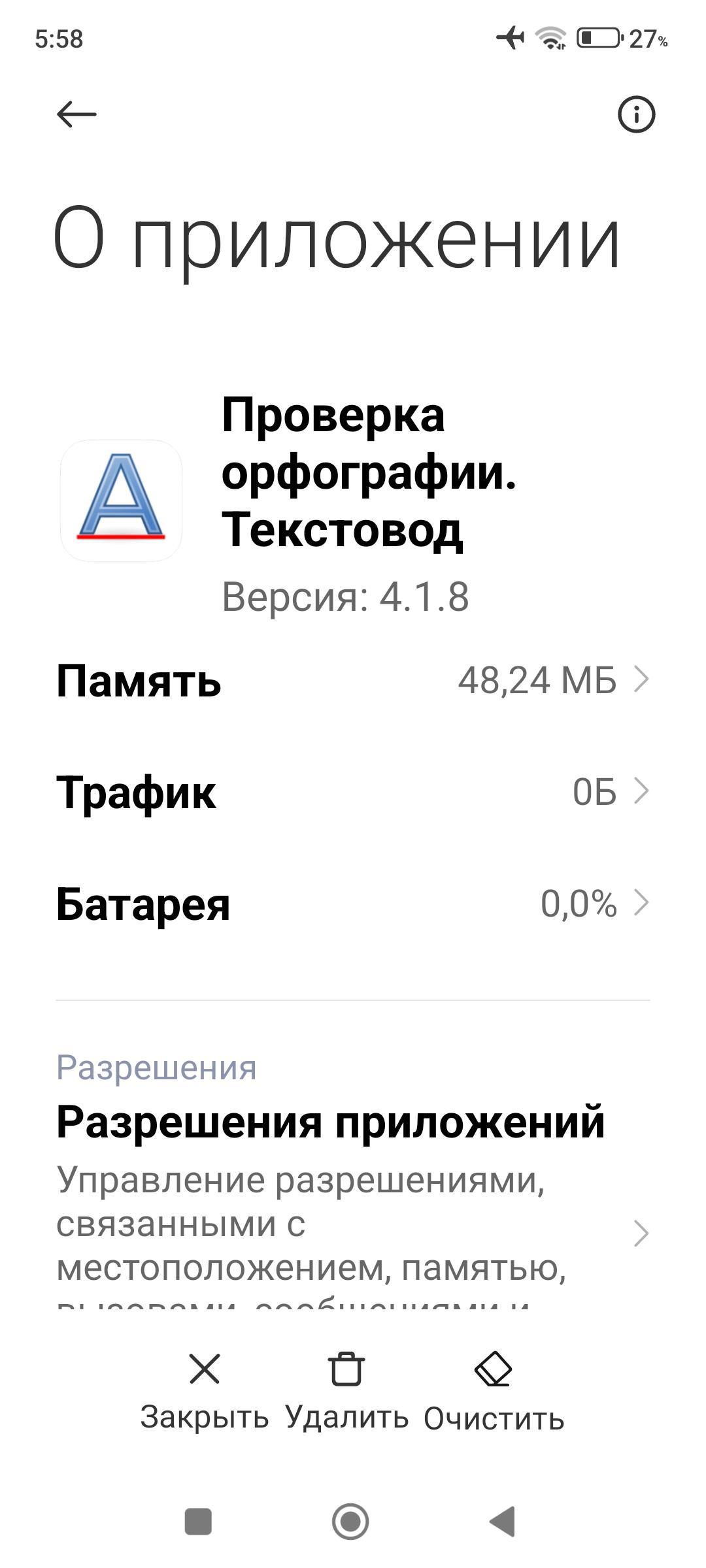
Task: Open the Трафик data usage row
Action: point(353,792)
